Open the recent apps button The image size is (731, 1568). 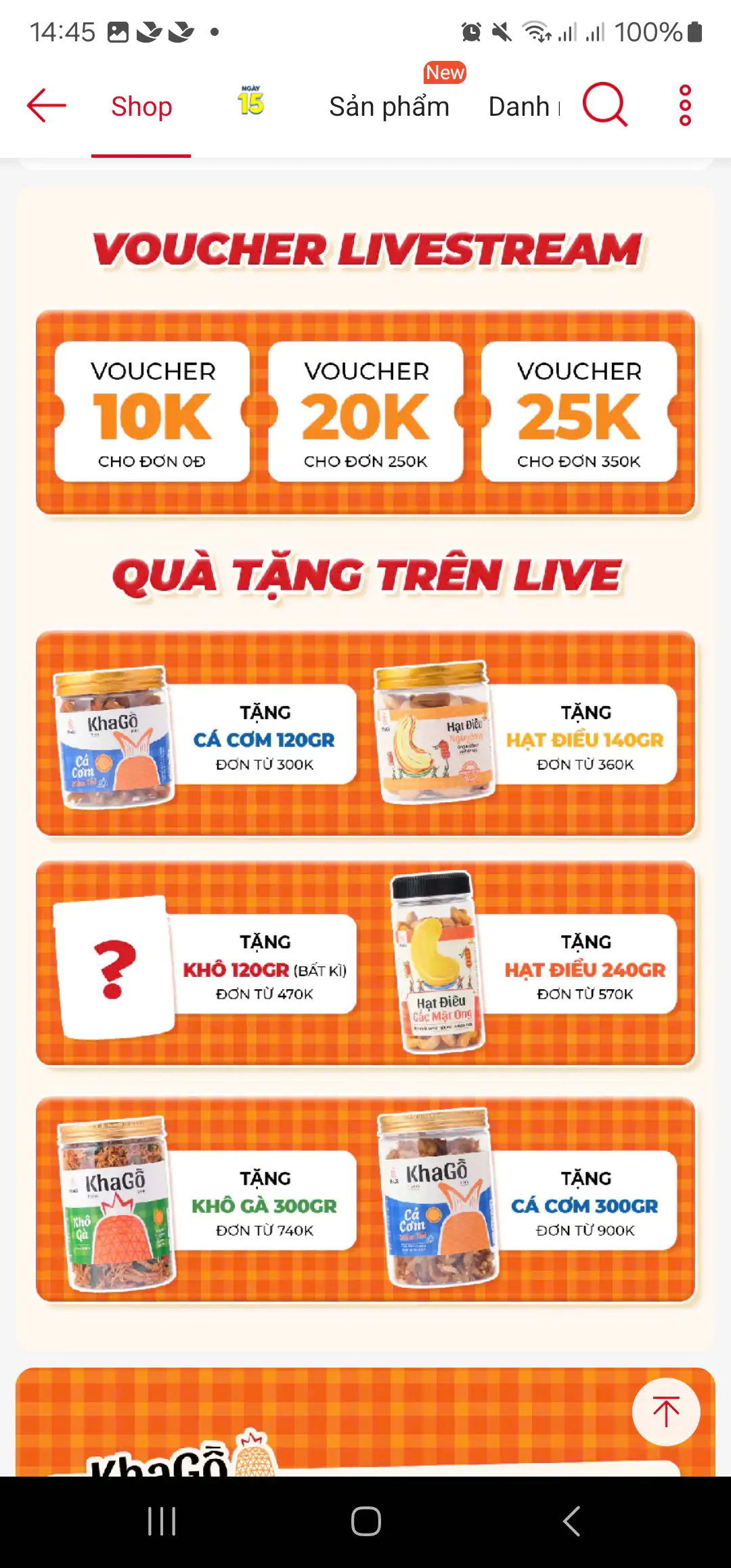click(162, 1521)
